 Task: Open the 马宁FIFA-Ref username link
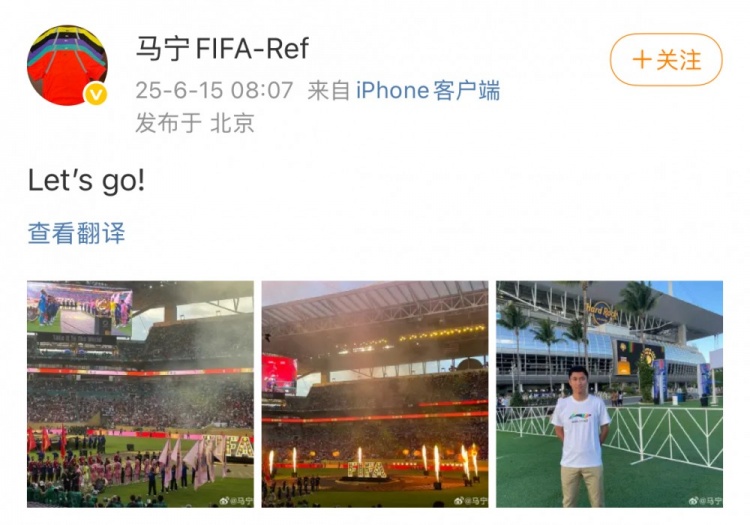click(x=222, y=47)
